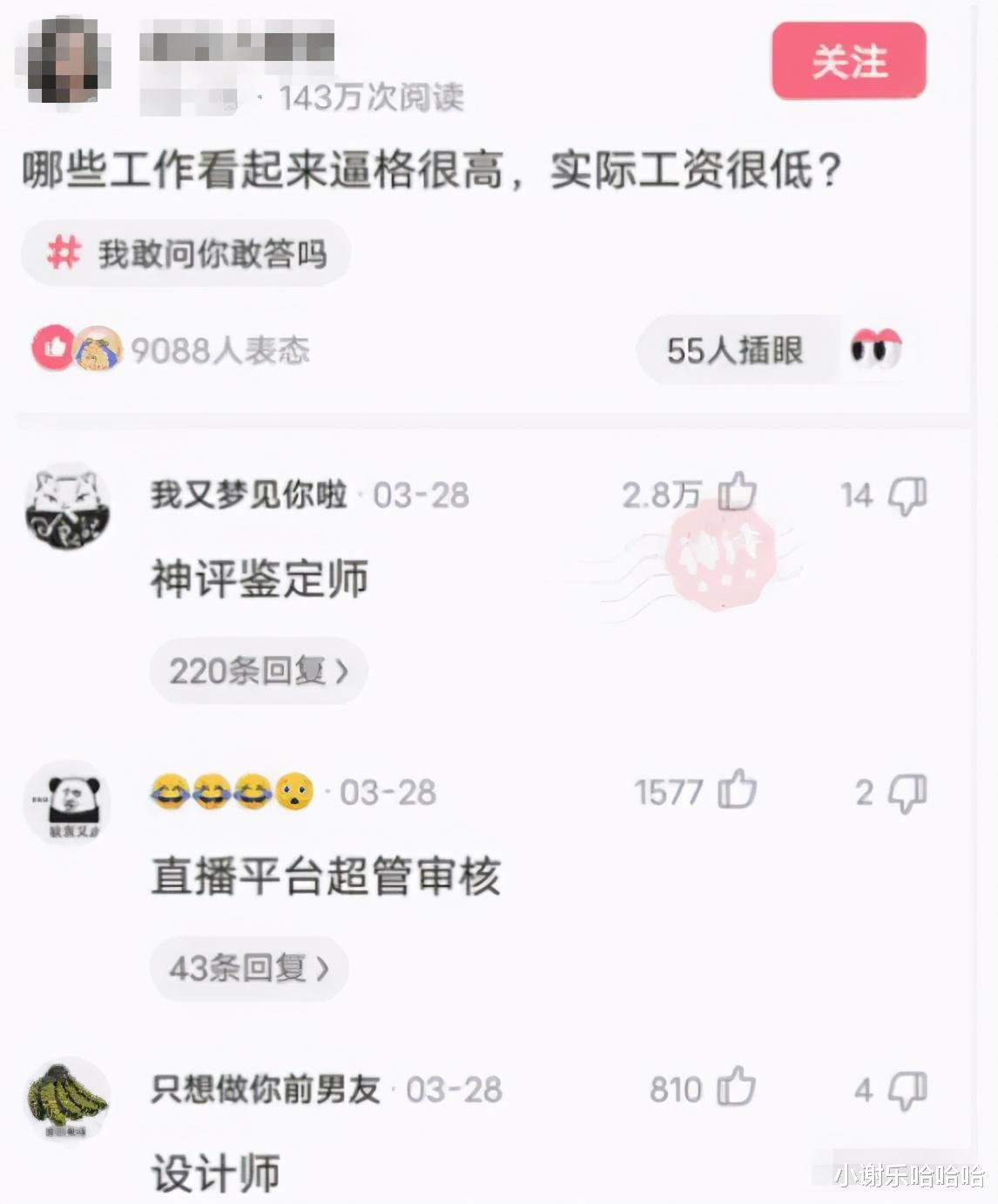Expand replies under 直播平台超管审核 comment

249,968
